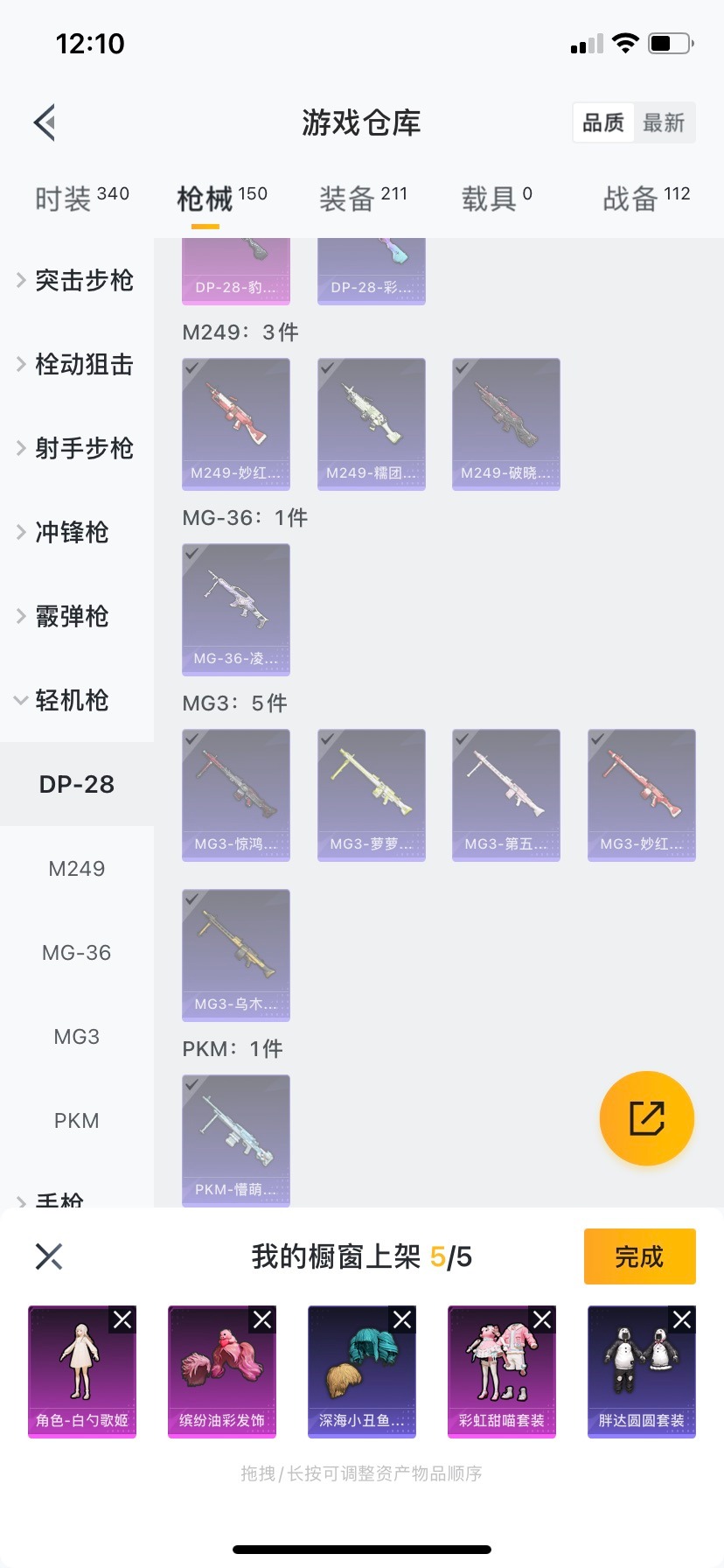Open the 战备 tab

coord(646,199)
